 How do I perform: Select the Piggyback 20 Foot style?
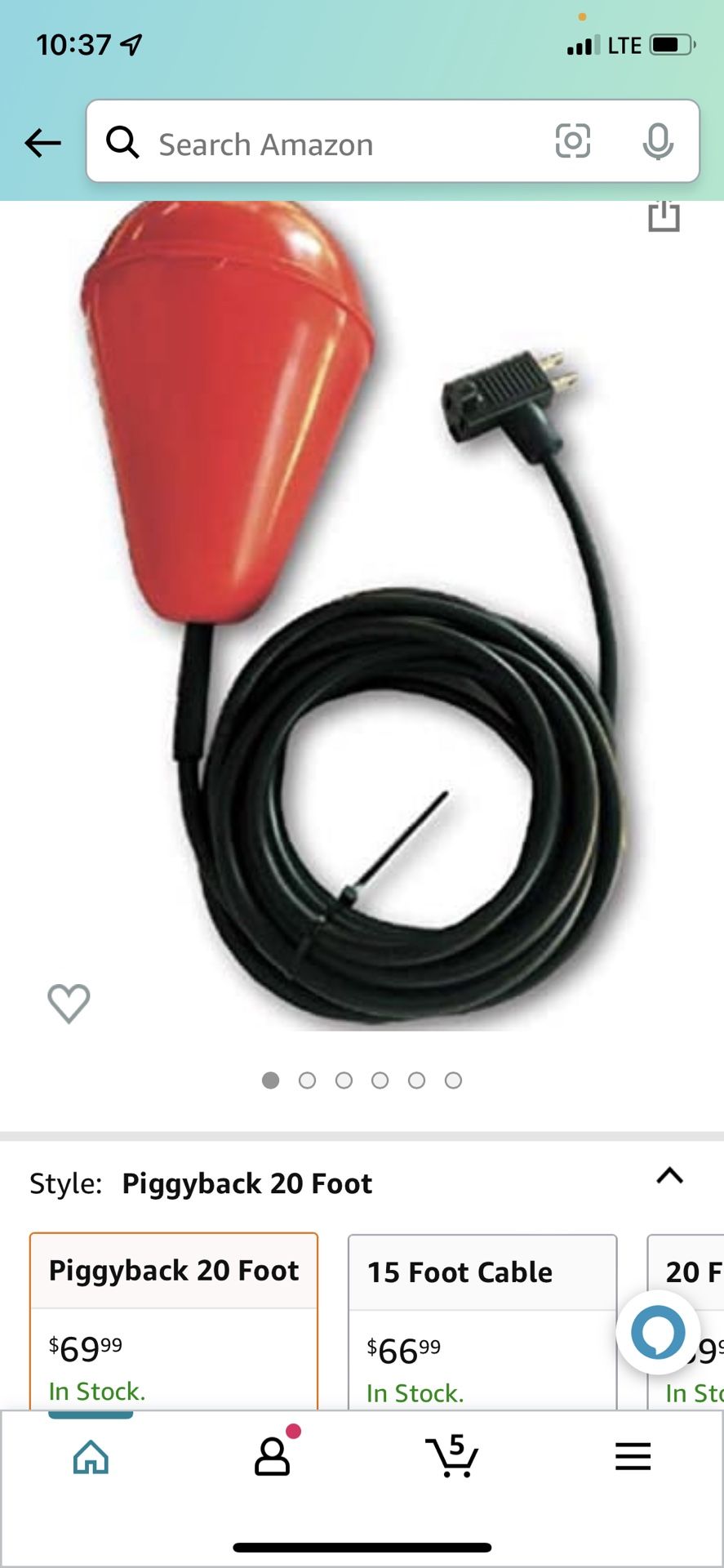pos(174,1321)
